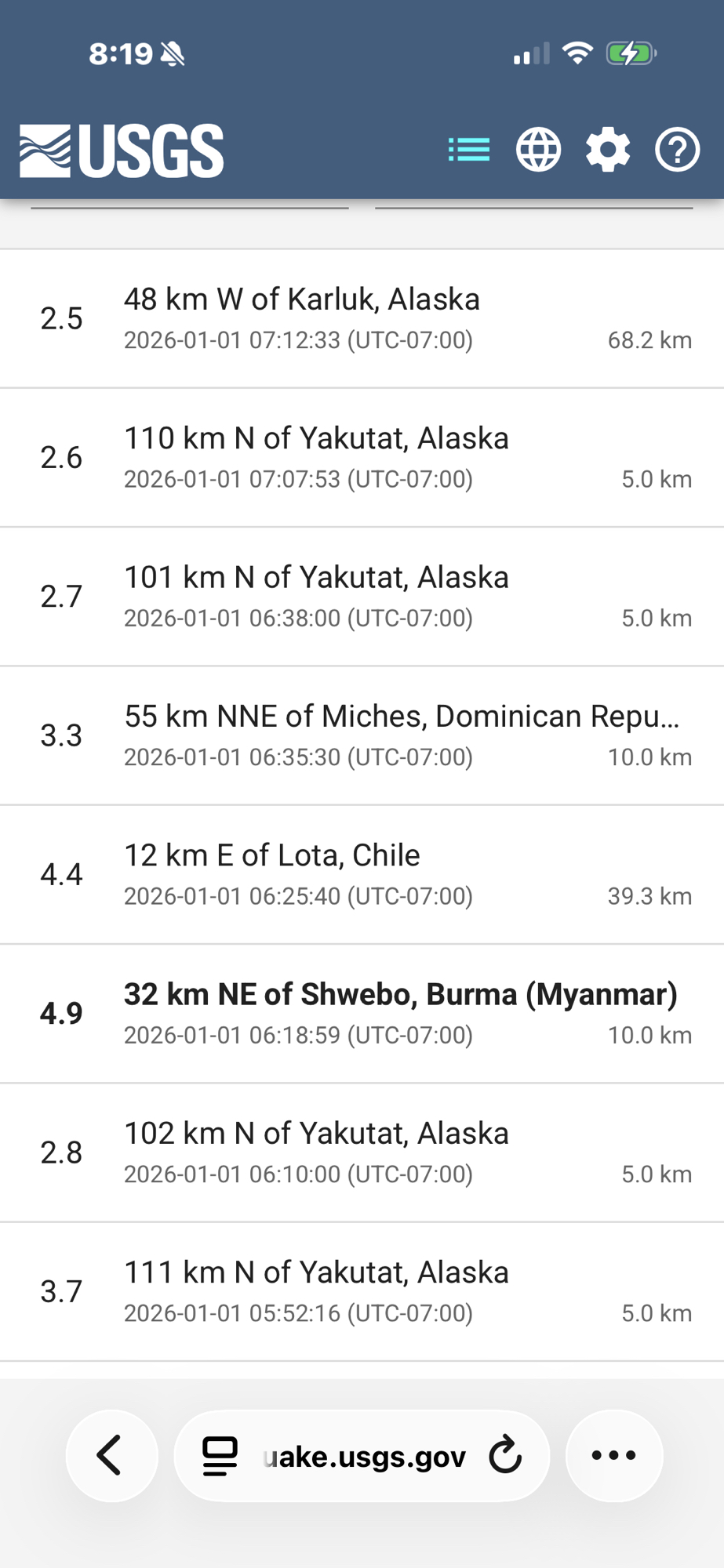This screenshot has height=1568, width=724.
Task: Open the earthquake list view icon
Action: tap(469, 149)
